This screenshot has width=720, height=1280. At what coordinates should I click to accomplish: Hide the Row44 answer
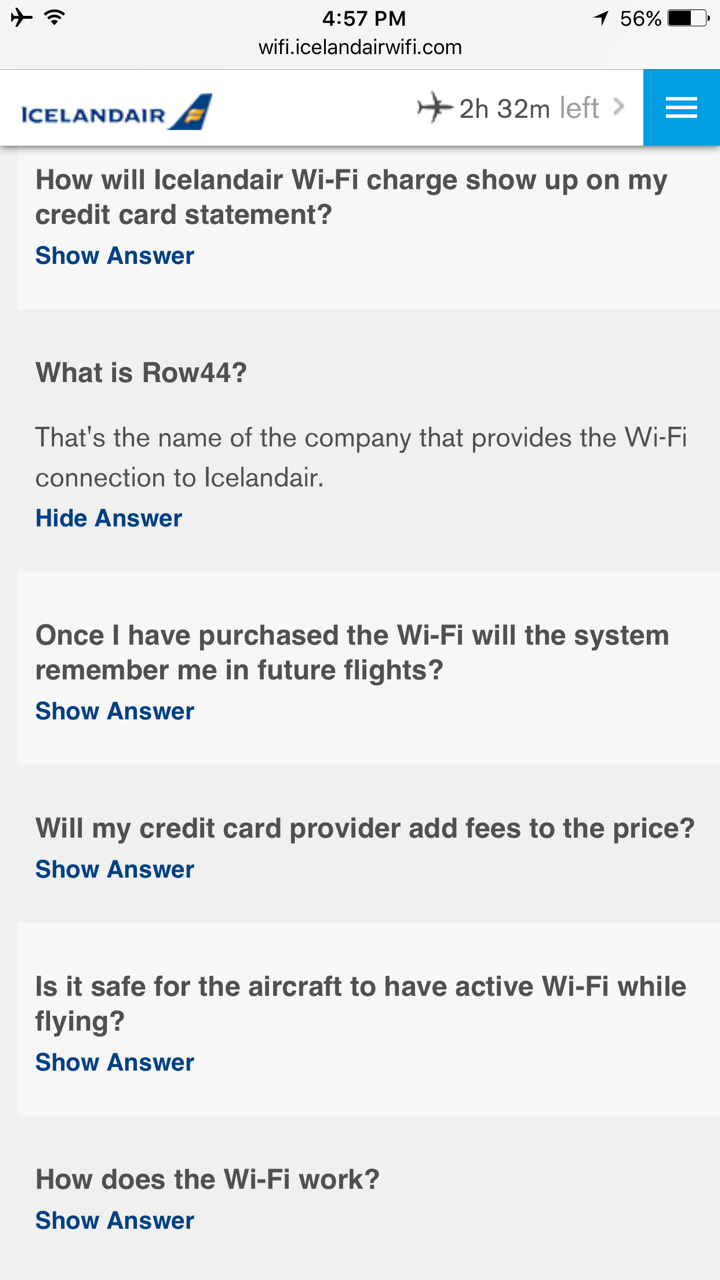(x=109, y=518)
